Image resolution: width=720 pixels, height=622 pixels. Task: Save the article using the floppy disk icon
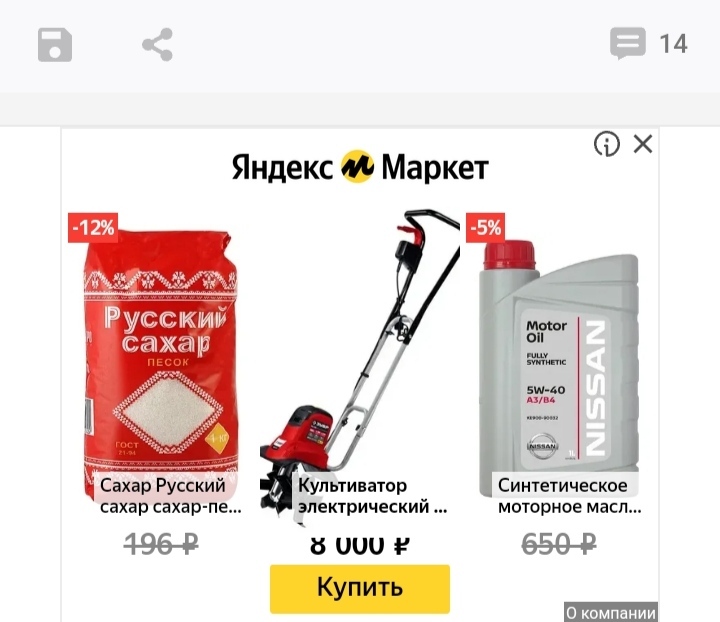click(55, 44)
